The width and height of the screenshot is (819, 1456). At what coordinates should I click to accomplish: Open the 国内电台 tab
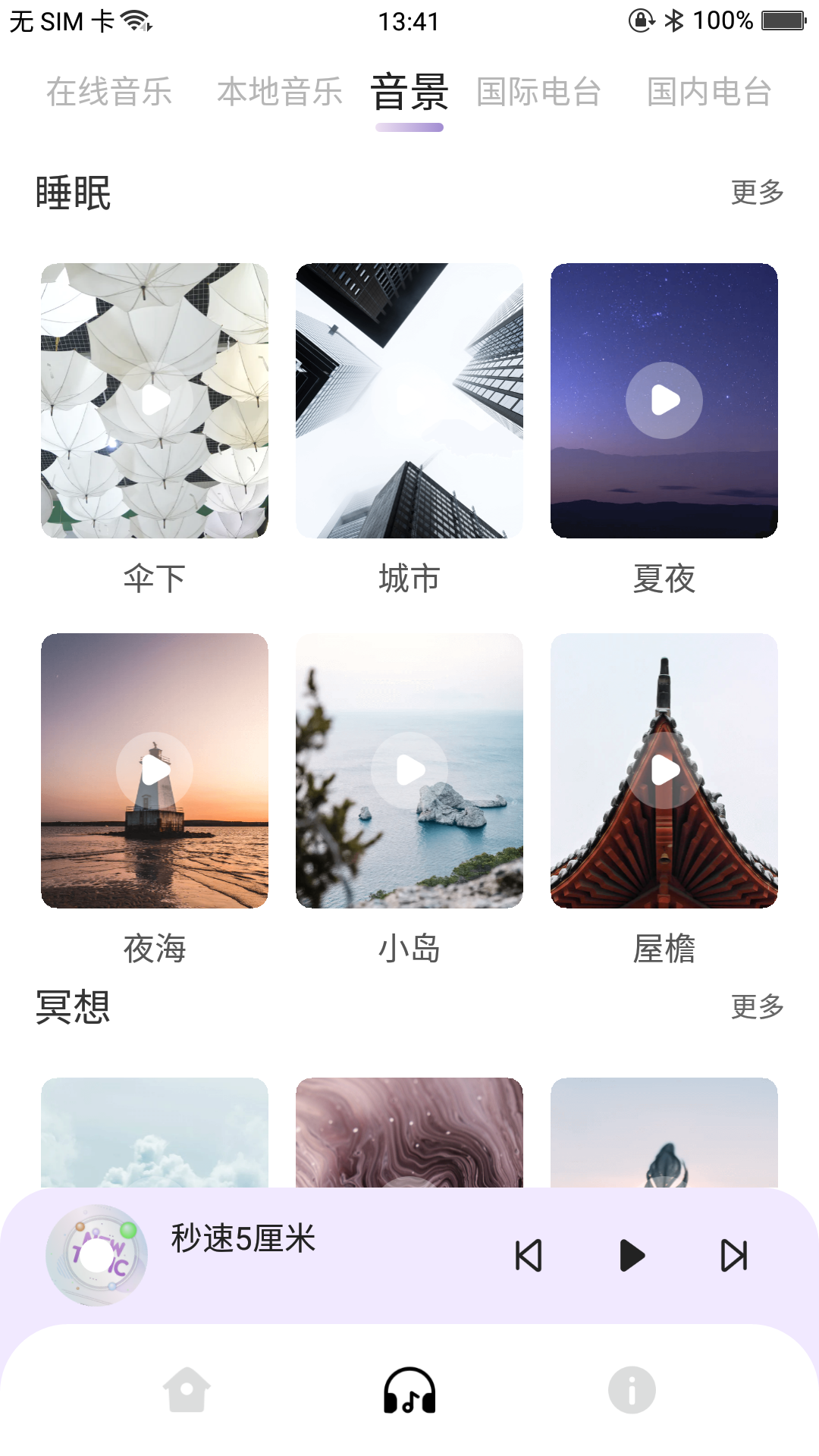709,93
